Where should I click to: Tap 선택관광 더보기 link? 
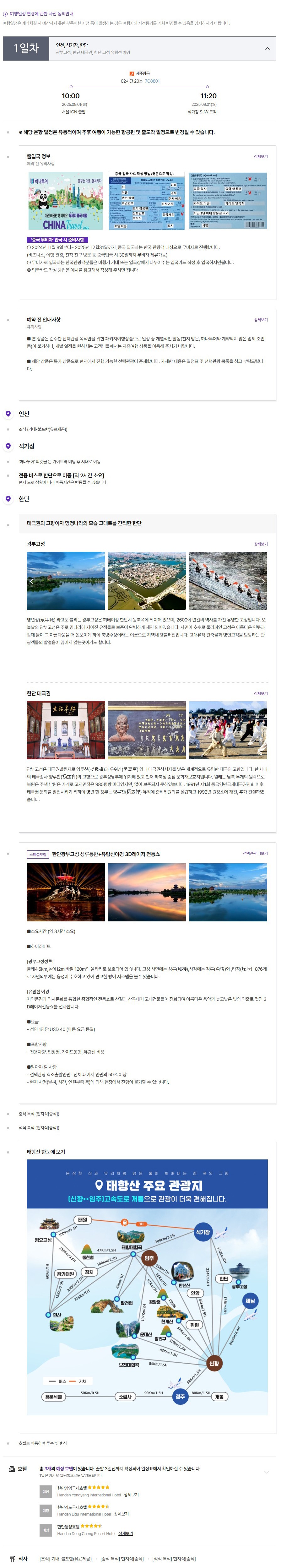tap(255, 853)
